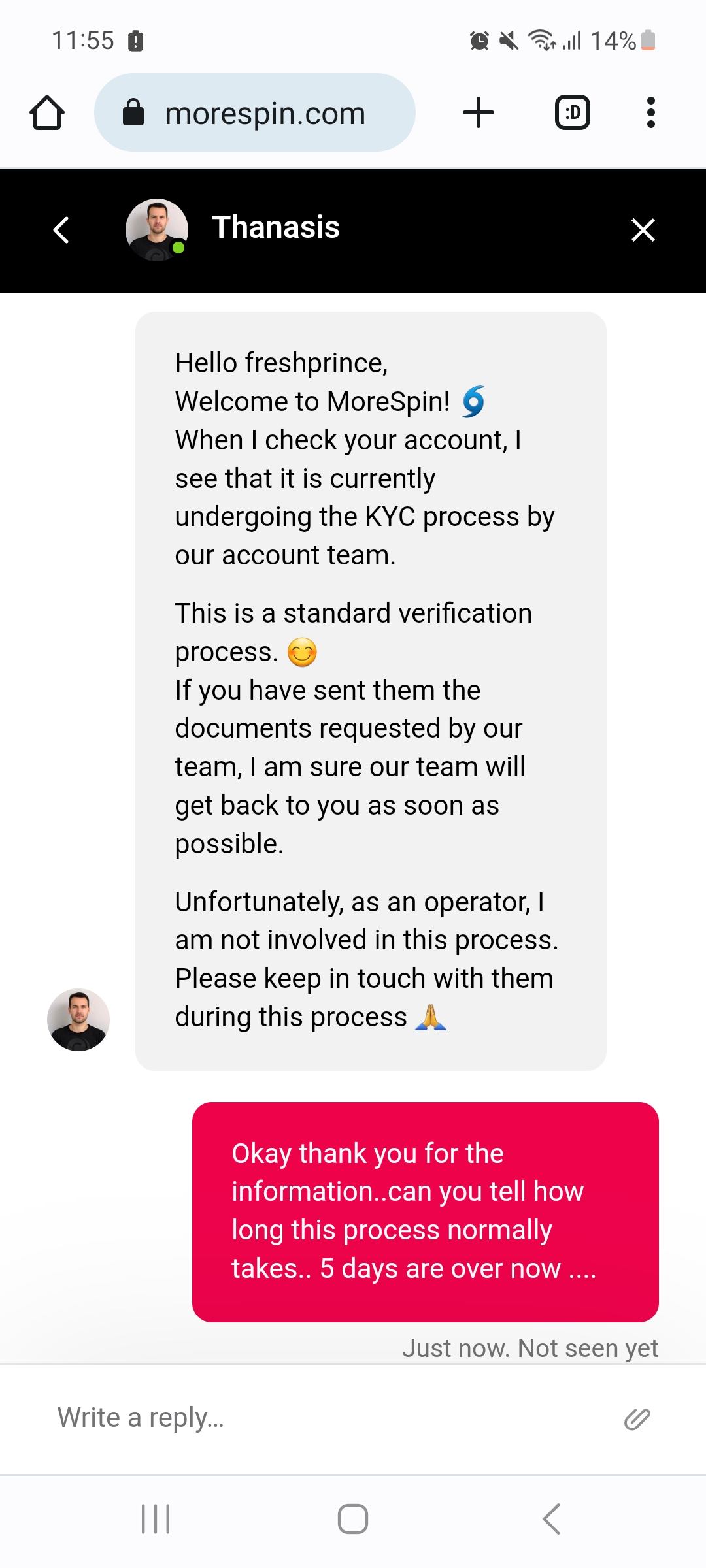The image size is (706, 1568).
Task: Open the recent apps view
Action: [156, 1518]
